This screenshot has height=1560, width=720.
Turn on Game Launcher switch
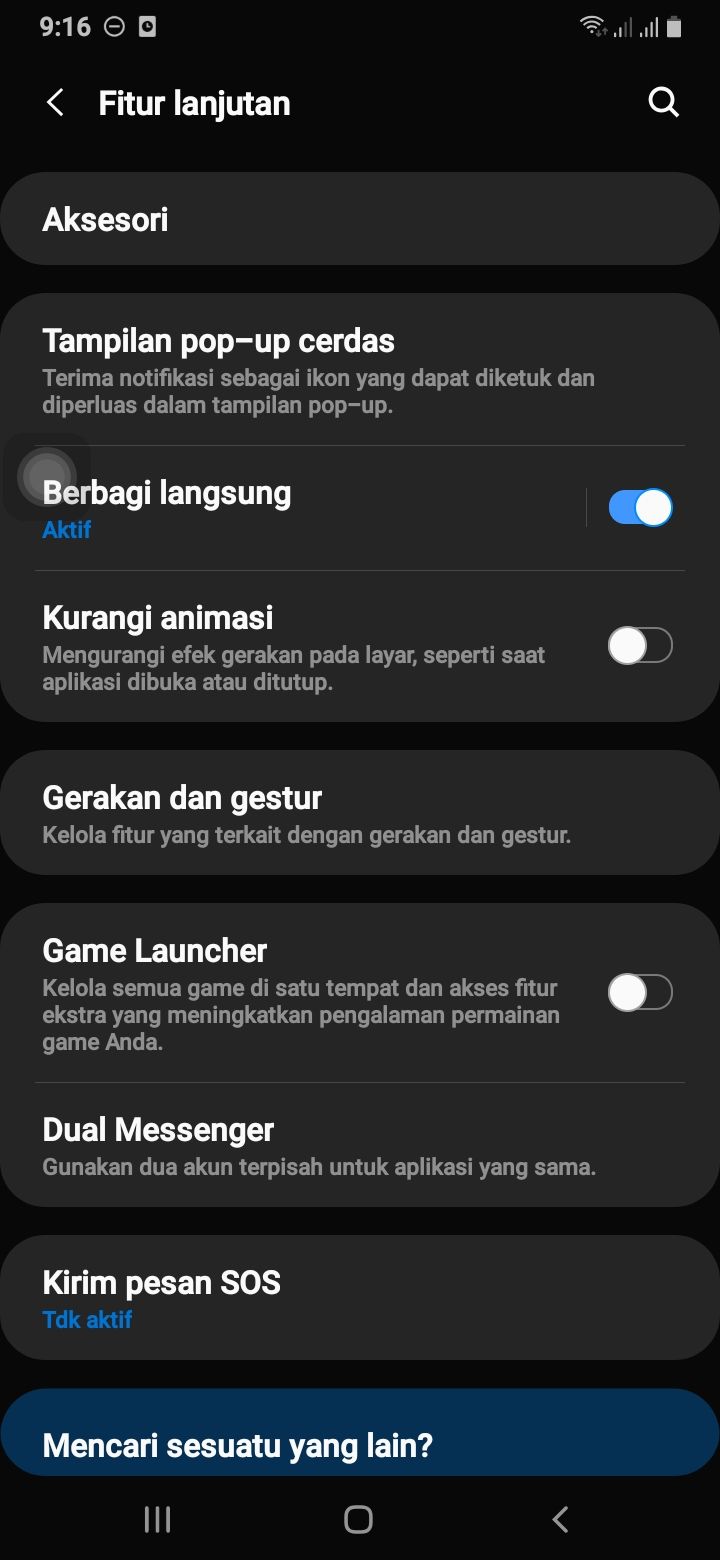(640, 993)
